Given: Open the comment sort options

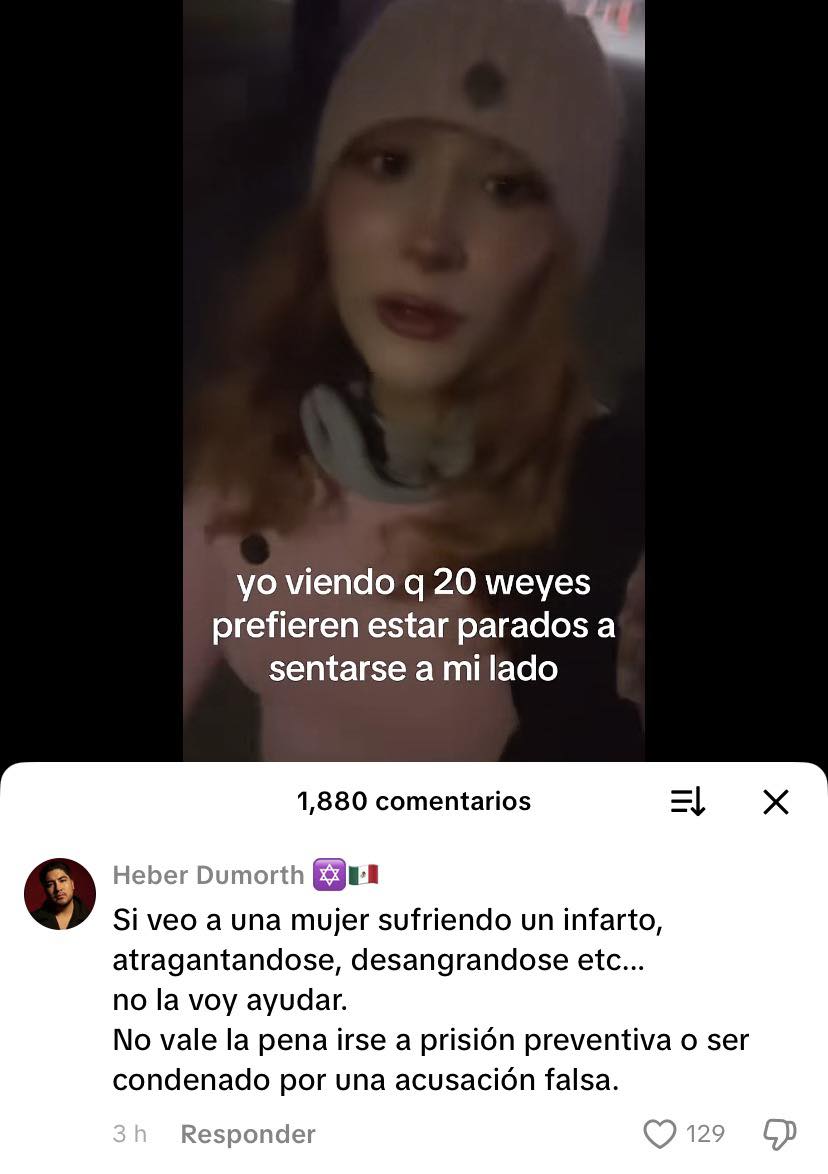Looking at the screenshot, I should (688, 802).
